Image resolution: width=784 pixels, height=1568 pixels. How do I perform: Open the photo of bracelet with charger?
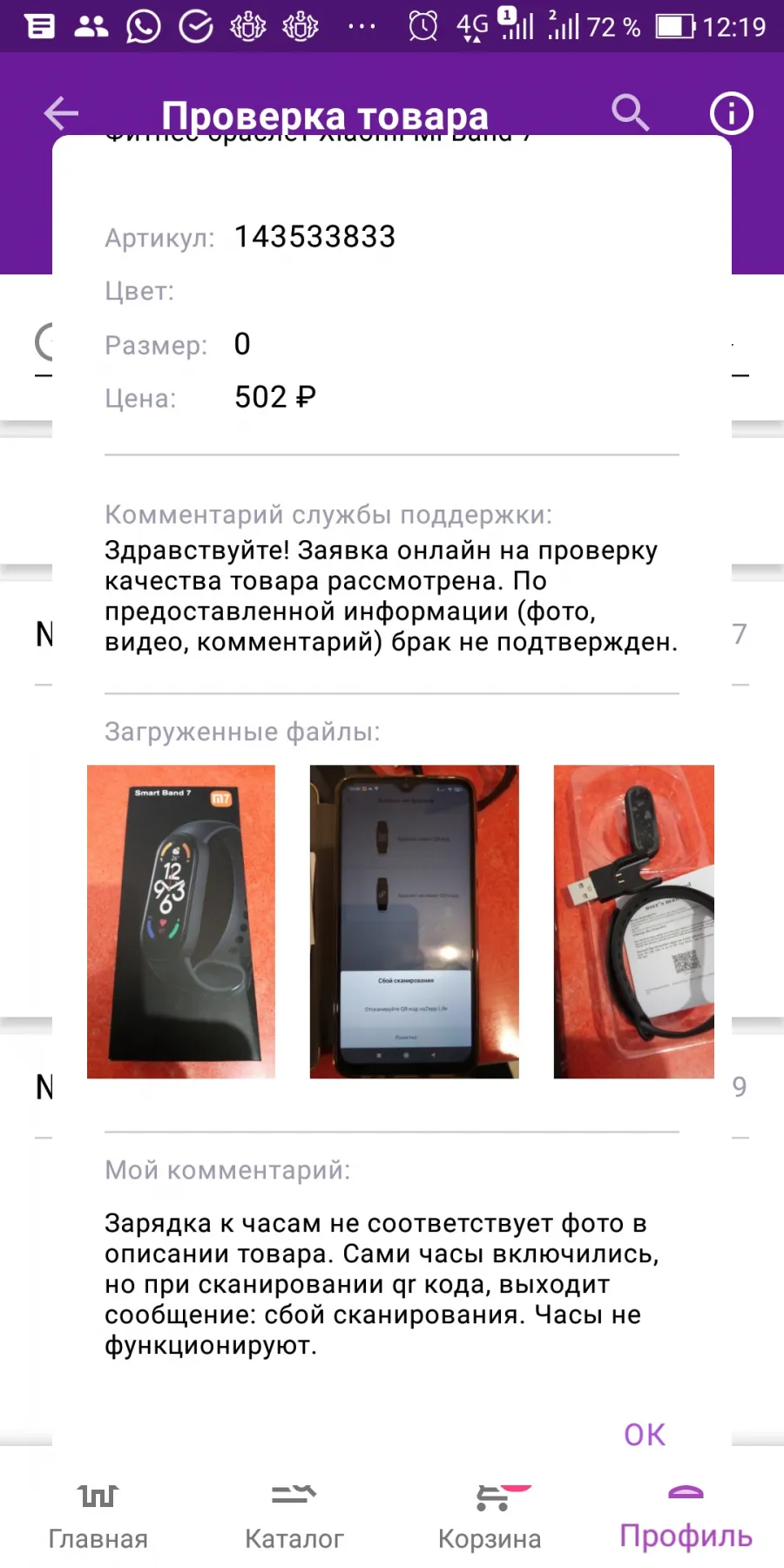(634, 922)
